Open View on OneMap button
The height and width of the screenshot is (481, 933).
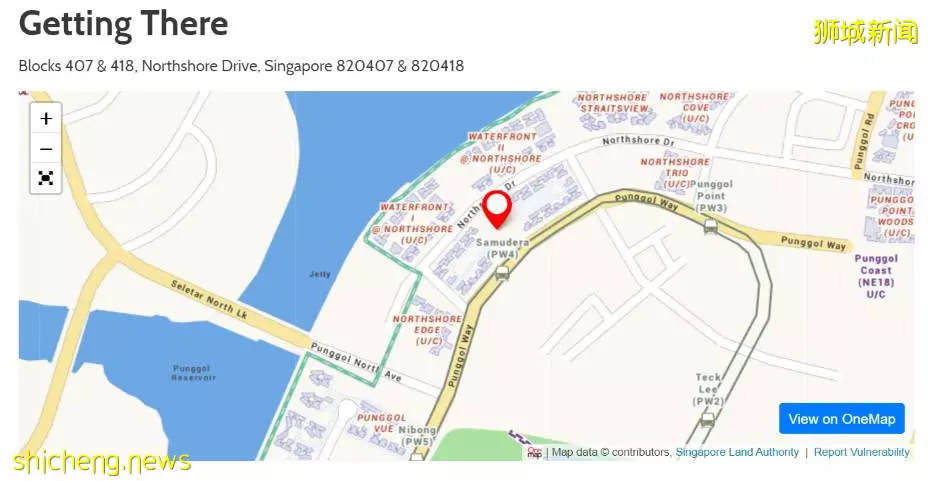pos(841,419)
